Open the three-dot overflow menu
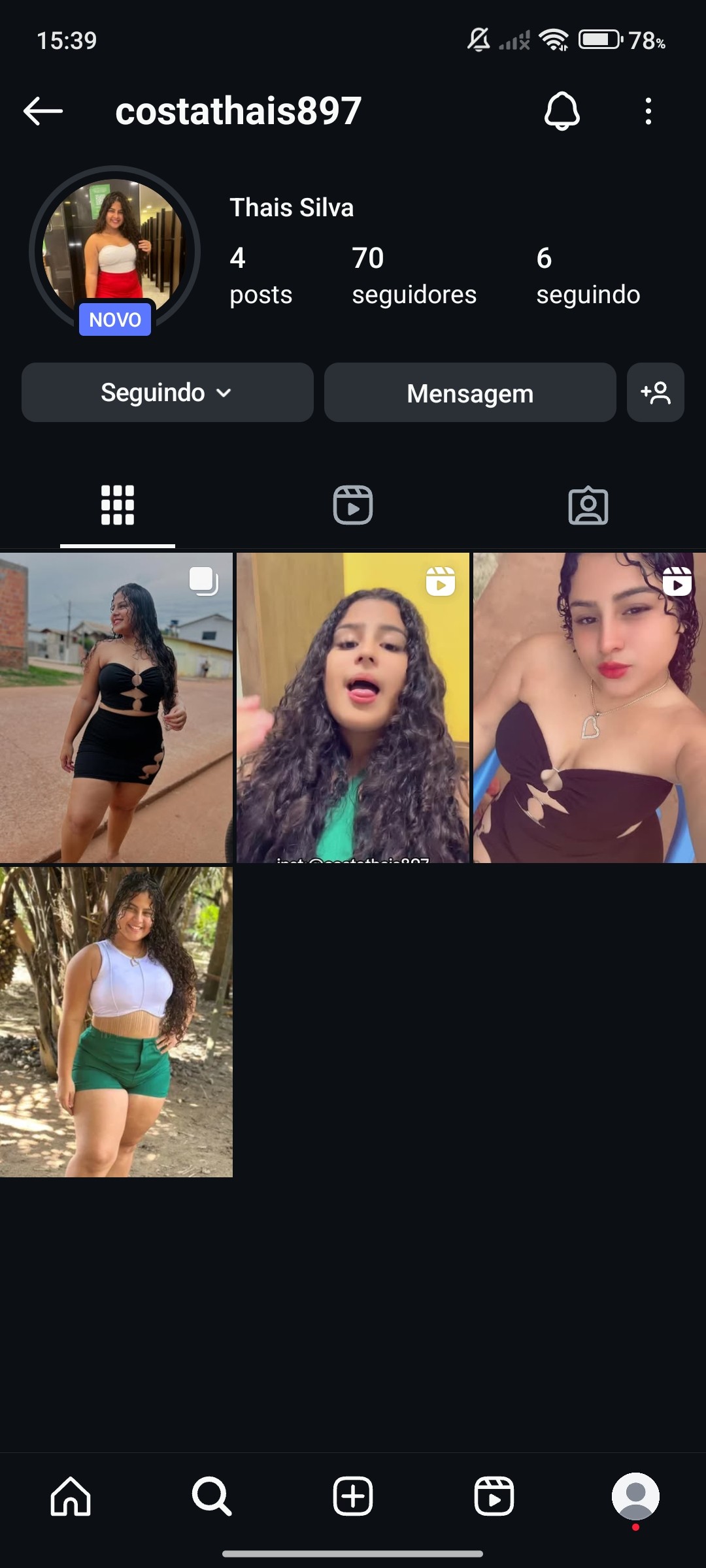Screen dimensions: 706x1568 click(648, 111)
